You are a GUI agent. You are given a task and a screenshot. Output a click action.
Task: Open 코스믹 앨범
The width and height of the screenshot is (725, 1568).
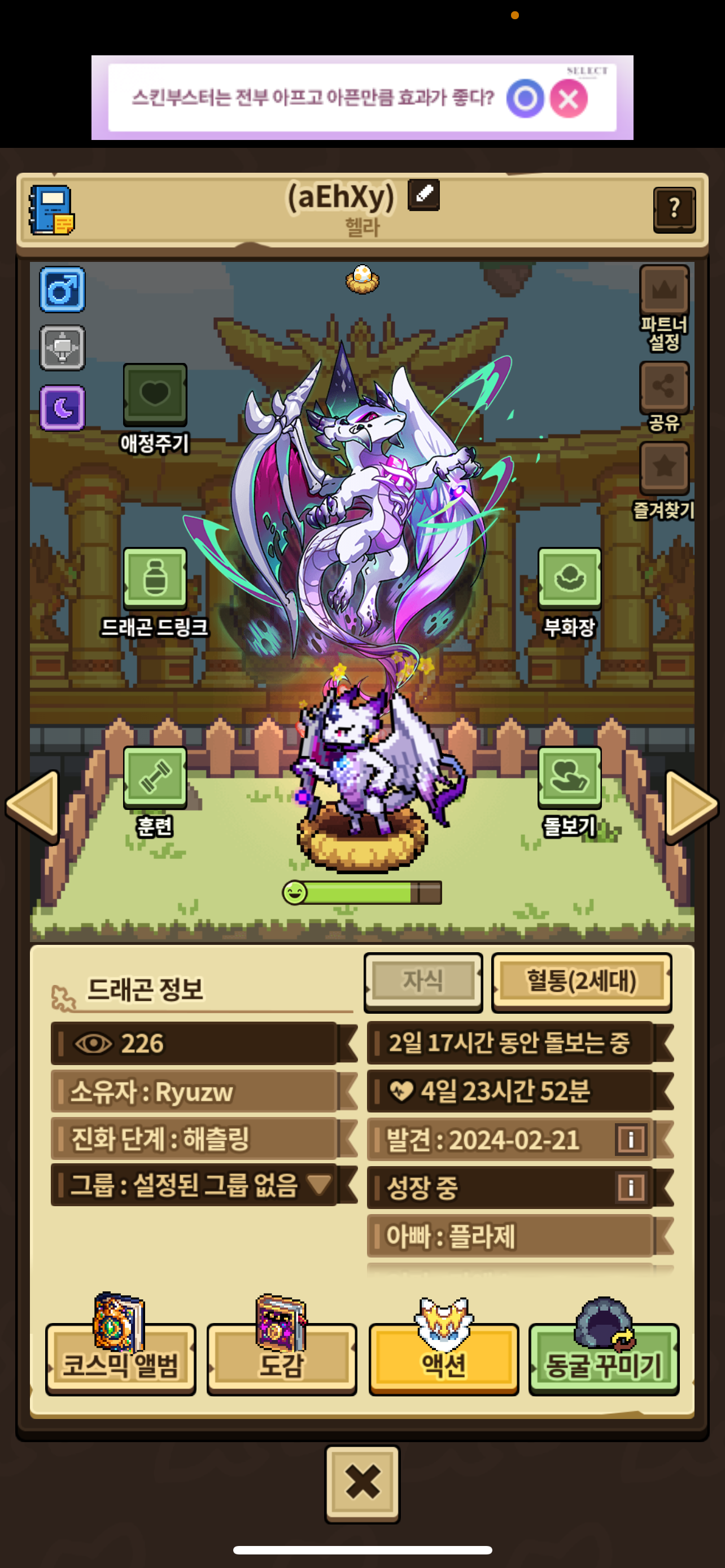click(x=120, y=1359)
